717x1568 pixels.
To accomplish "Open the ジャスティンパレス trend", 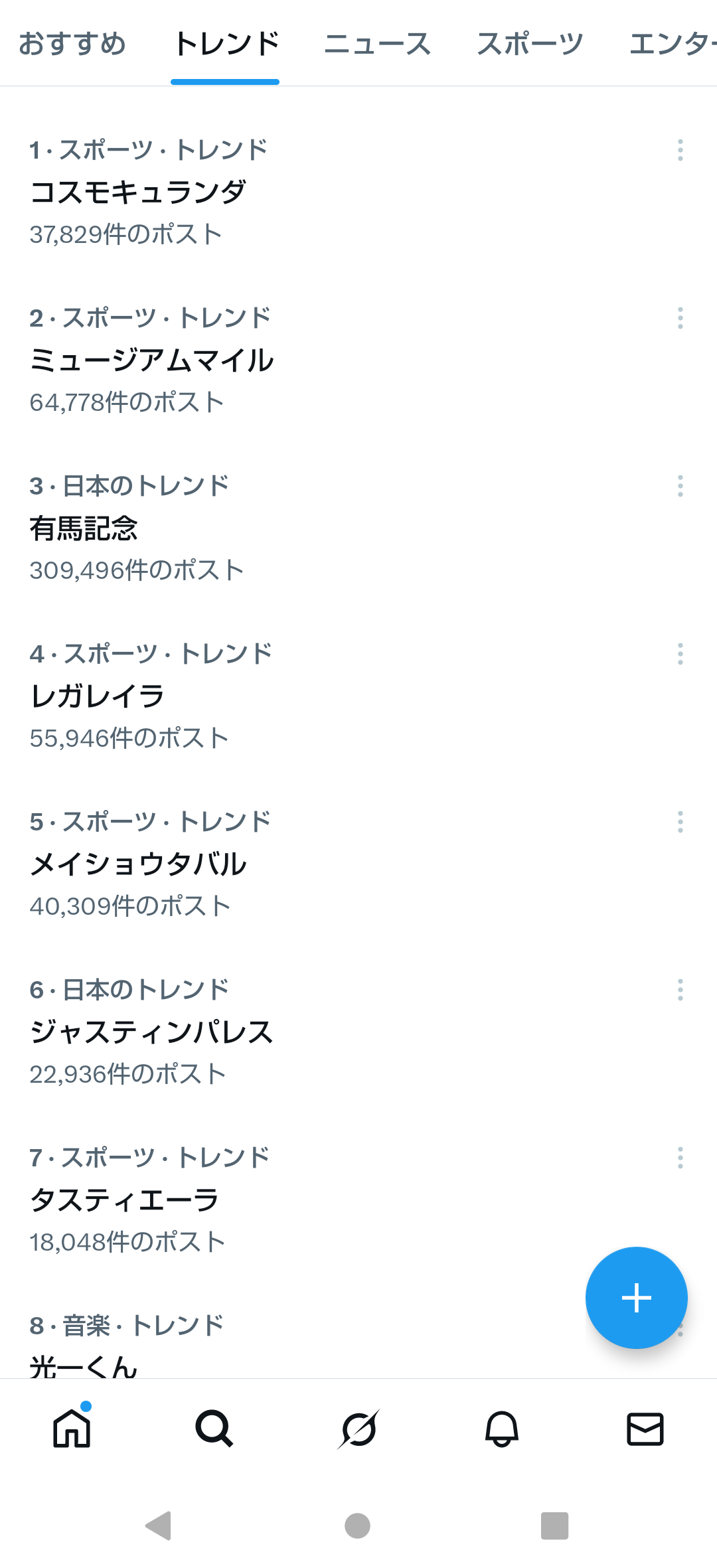I will point(151,1032).
